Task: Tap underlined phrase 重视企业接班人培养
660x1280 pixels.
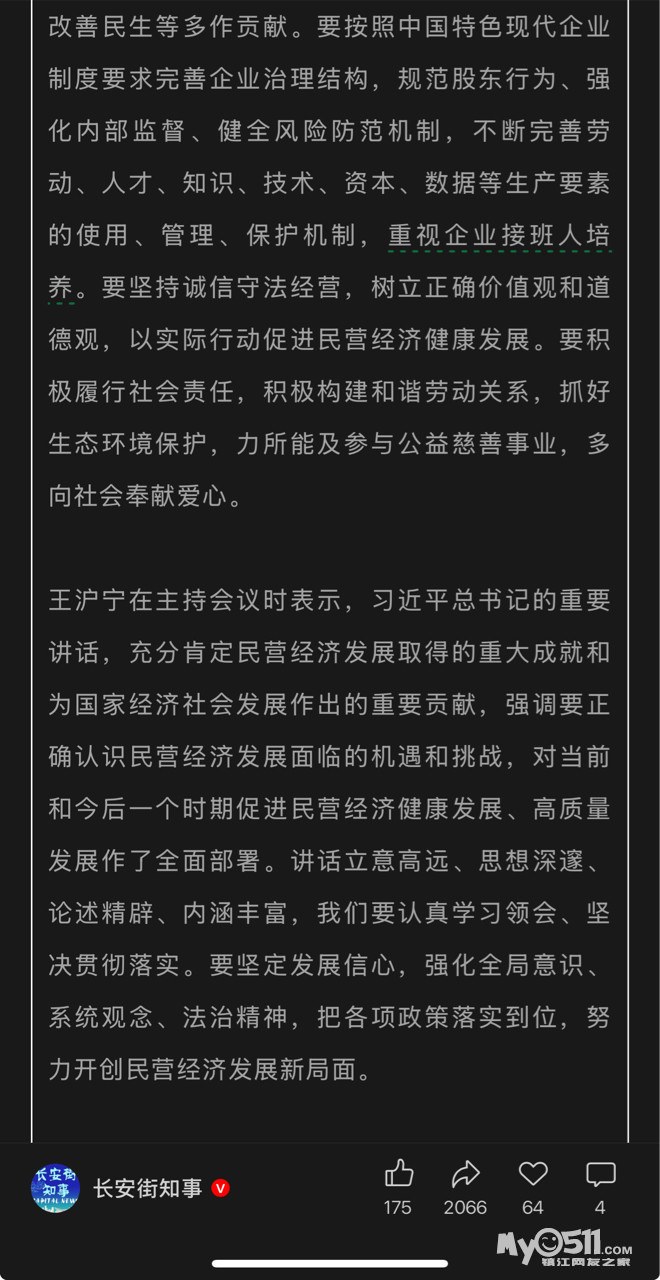Action: coord(498,236)
